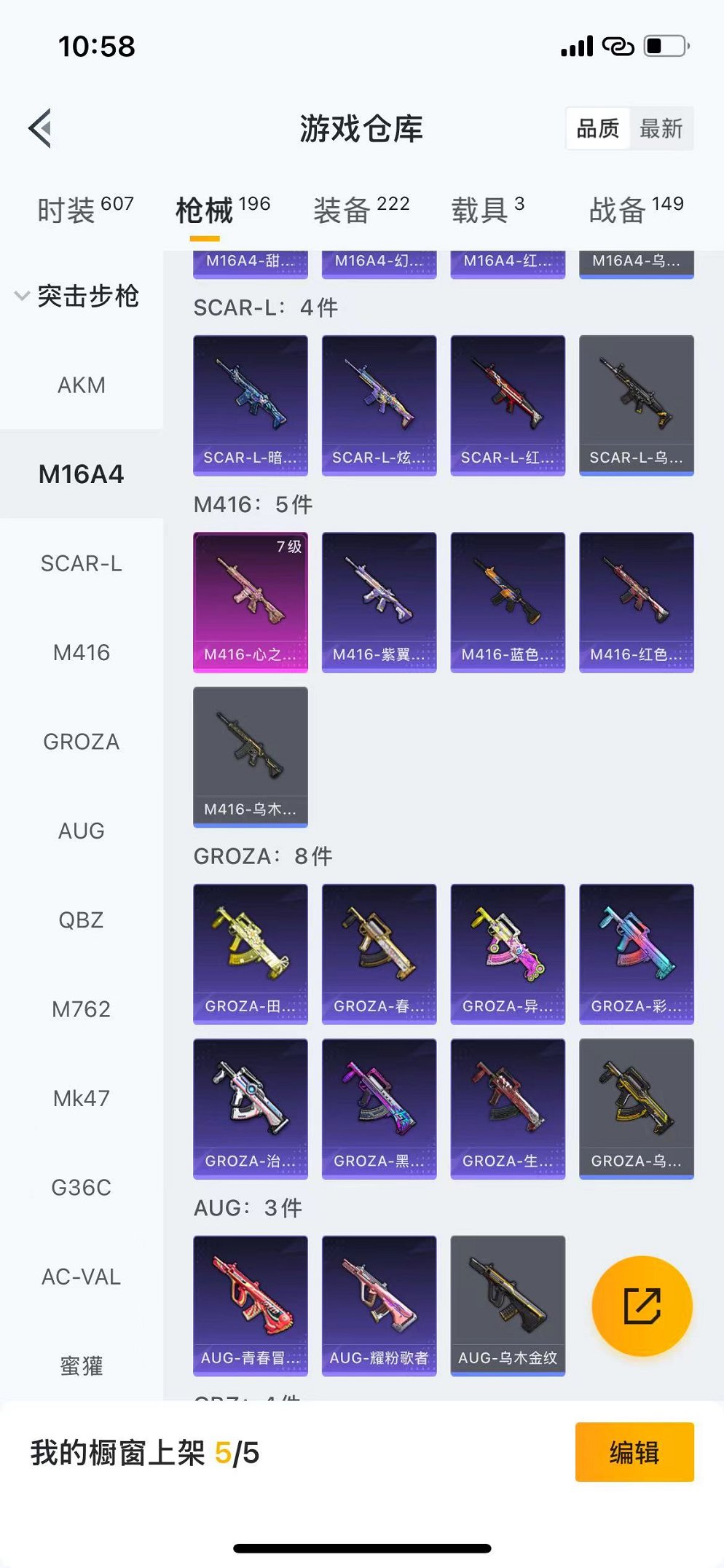The height and width of the screenshot is (1568, 724).
Task: Collapse the 突击步枪 category
Action: [x=76, y=296]
